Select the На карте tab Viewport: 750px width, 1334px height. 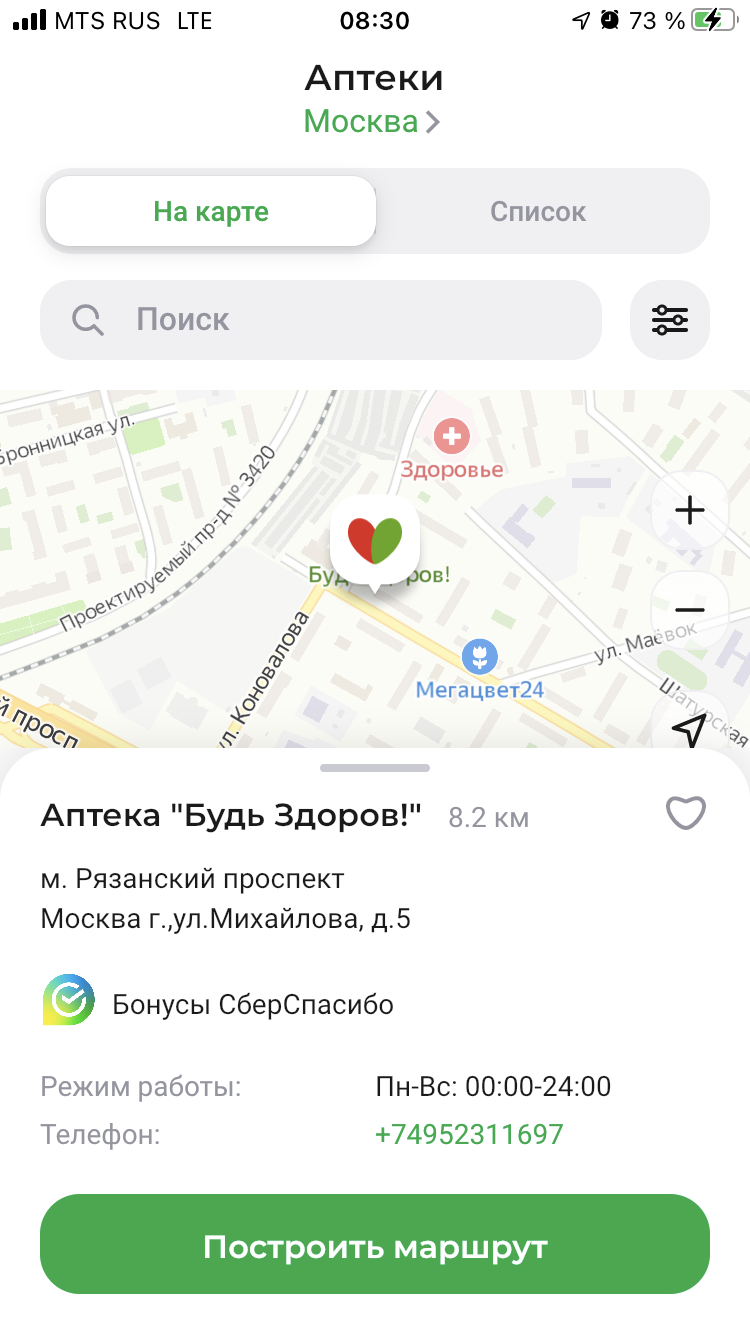(x=211, y=212)
